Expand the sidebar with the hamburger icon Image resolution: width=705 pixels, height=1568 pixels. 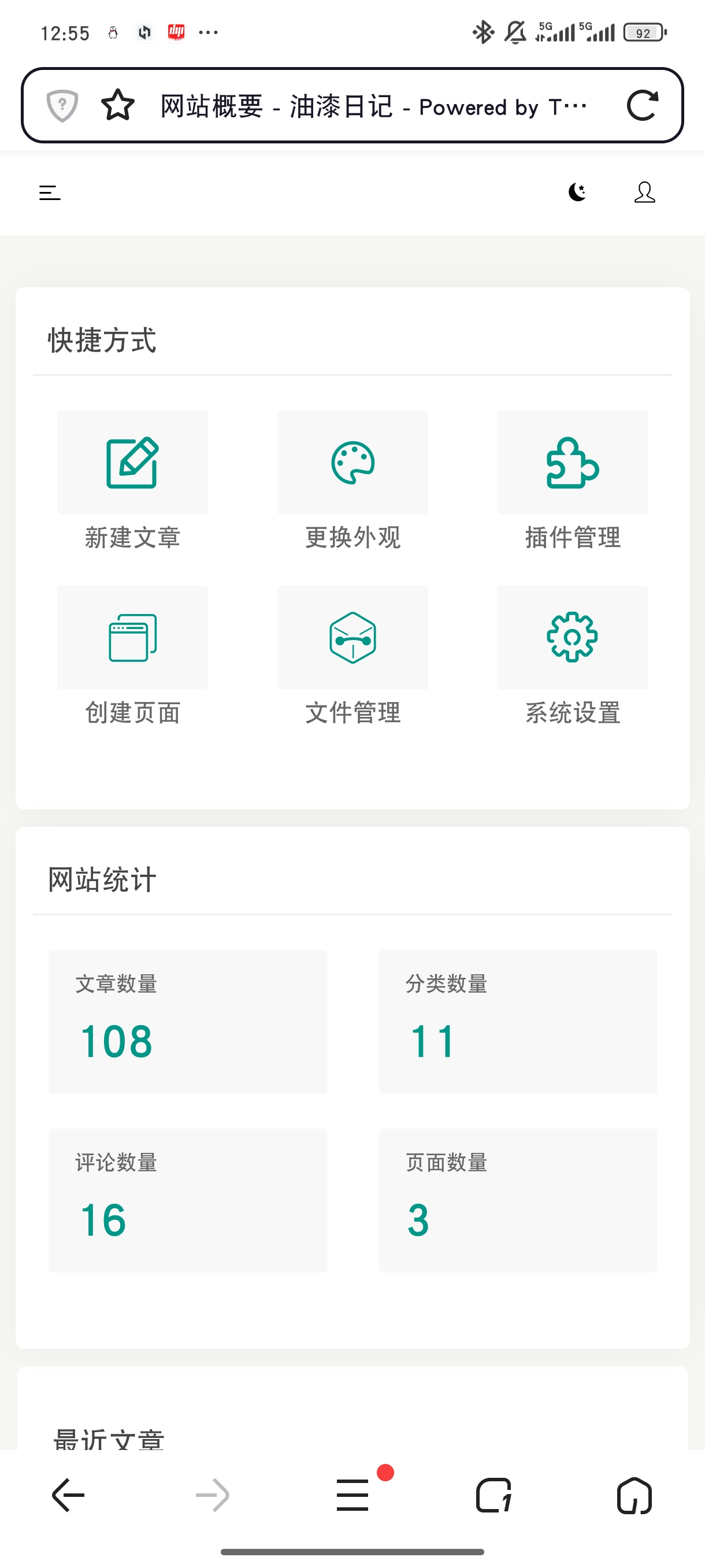[49, 193]
